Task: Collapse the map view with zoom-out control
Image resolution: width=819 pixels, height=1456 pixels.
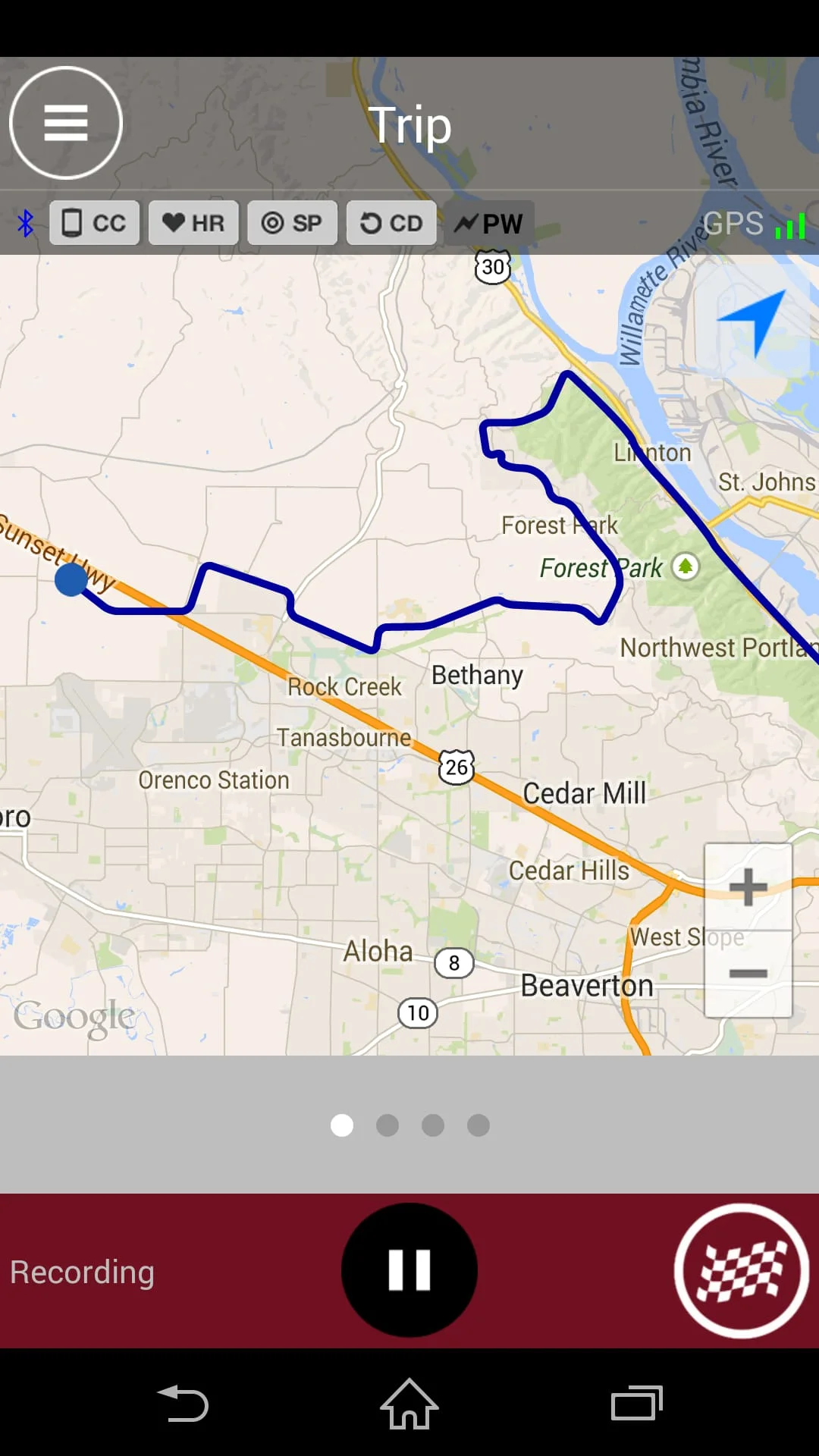Action: tap(748, 973)
